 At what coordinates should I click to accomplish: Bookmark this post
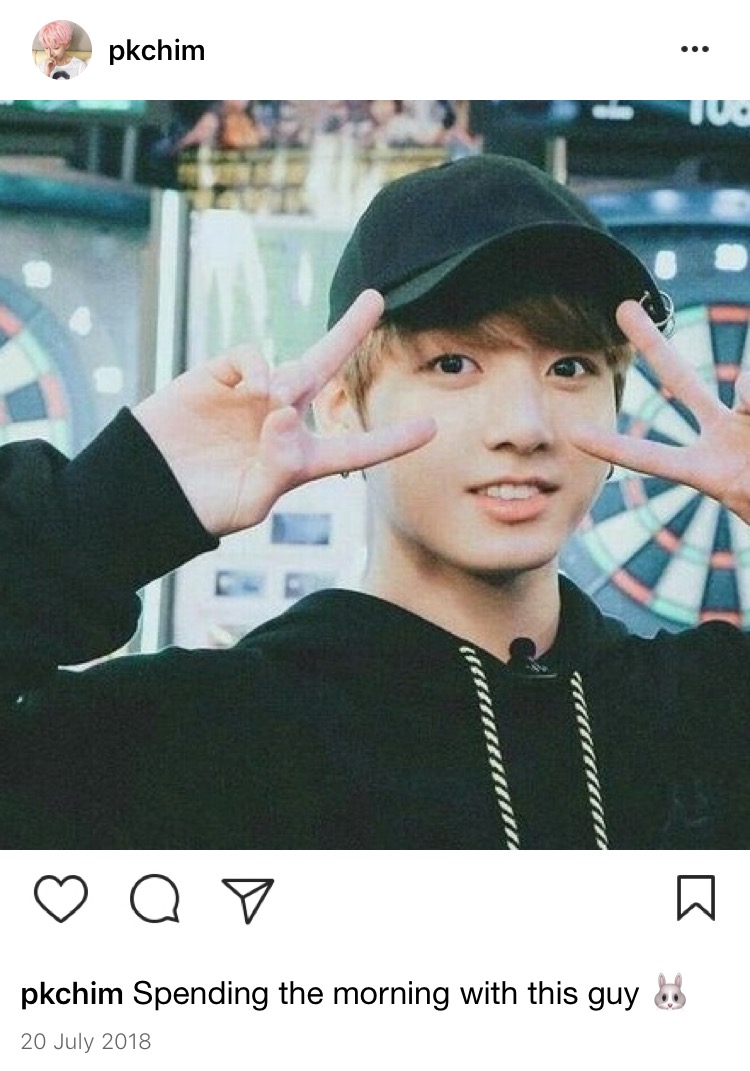point(695,897)
